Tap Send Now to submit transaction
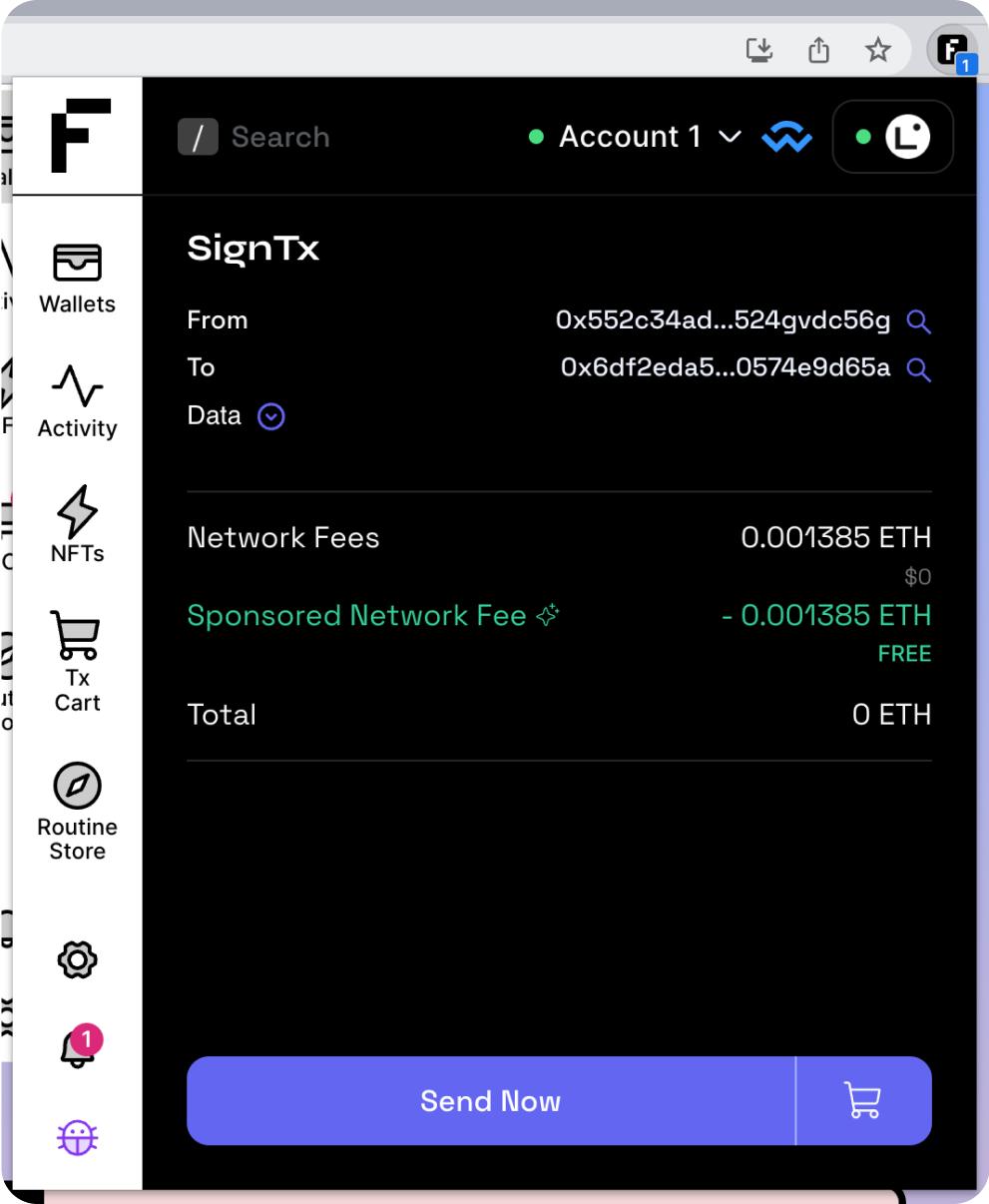989x1204 pixels. point(490,1101)
